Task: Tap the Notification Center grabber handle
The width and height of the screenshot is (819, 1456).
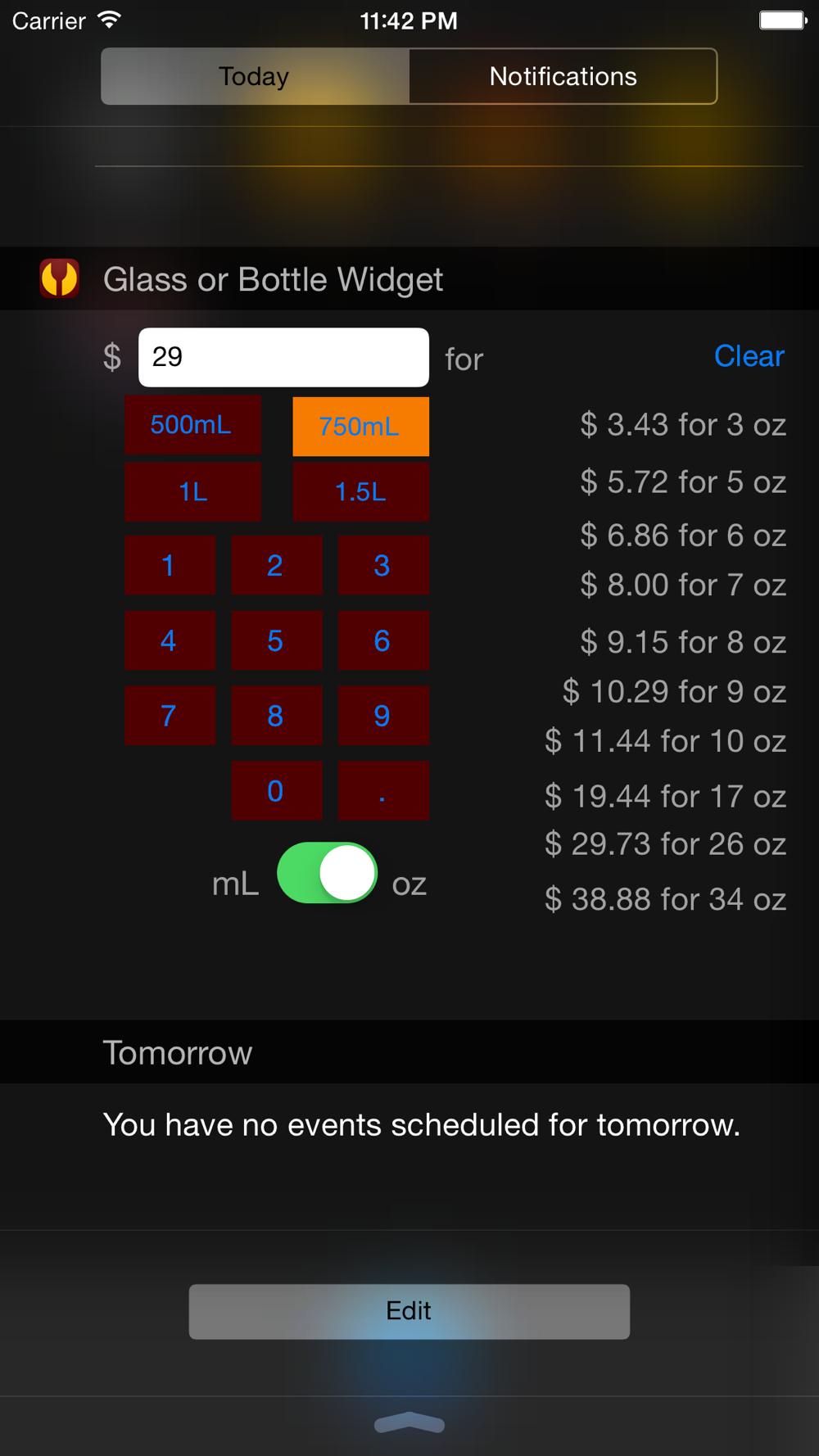Action: [x=409, y=1423]
